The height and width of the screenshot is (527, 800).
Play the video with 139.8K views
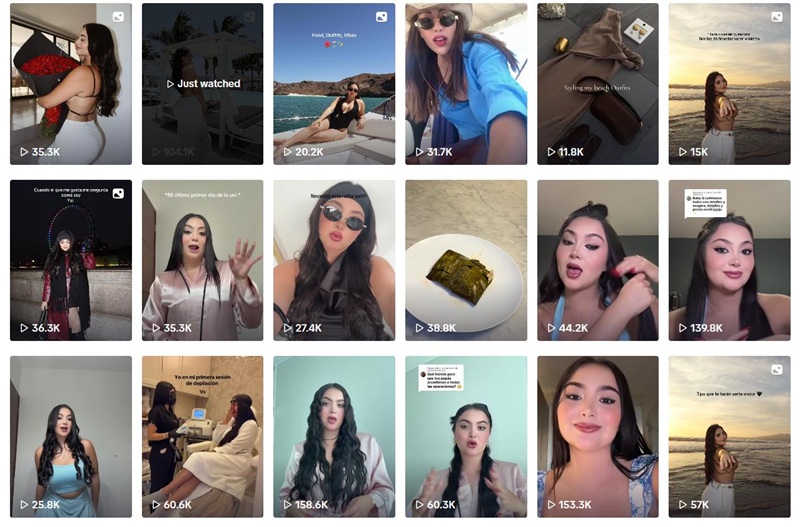[729, 260]
